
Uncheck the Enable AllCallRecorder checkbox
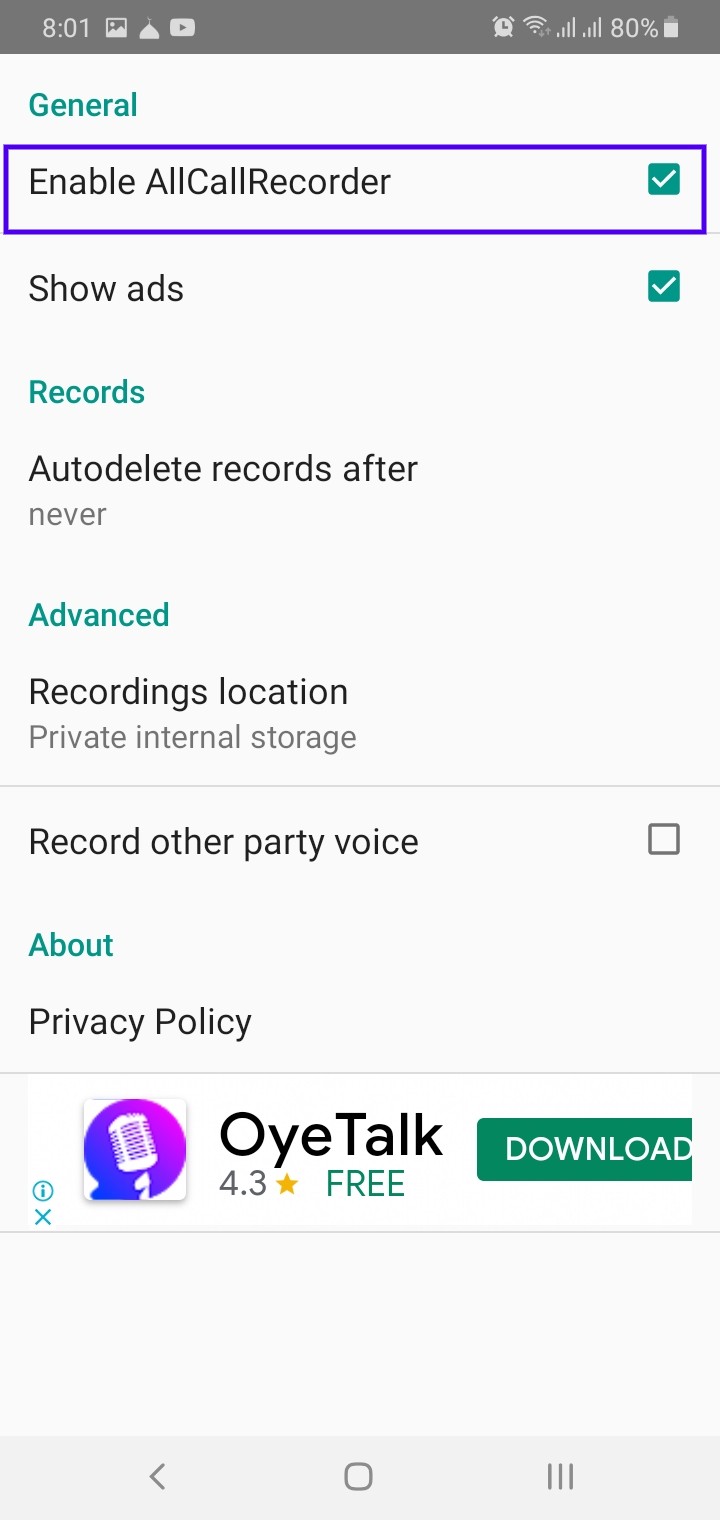(x=664, y=181)
